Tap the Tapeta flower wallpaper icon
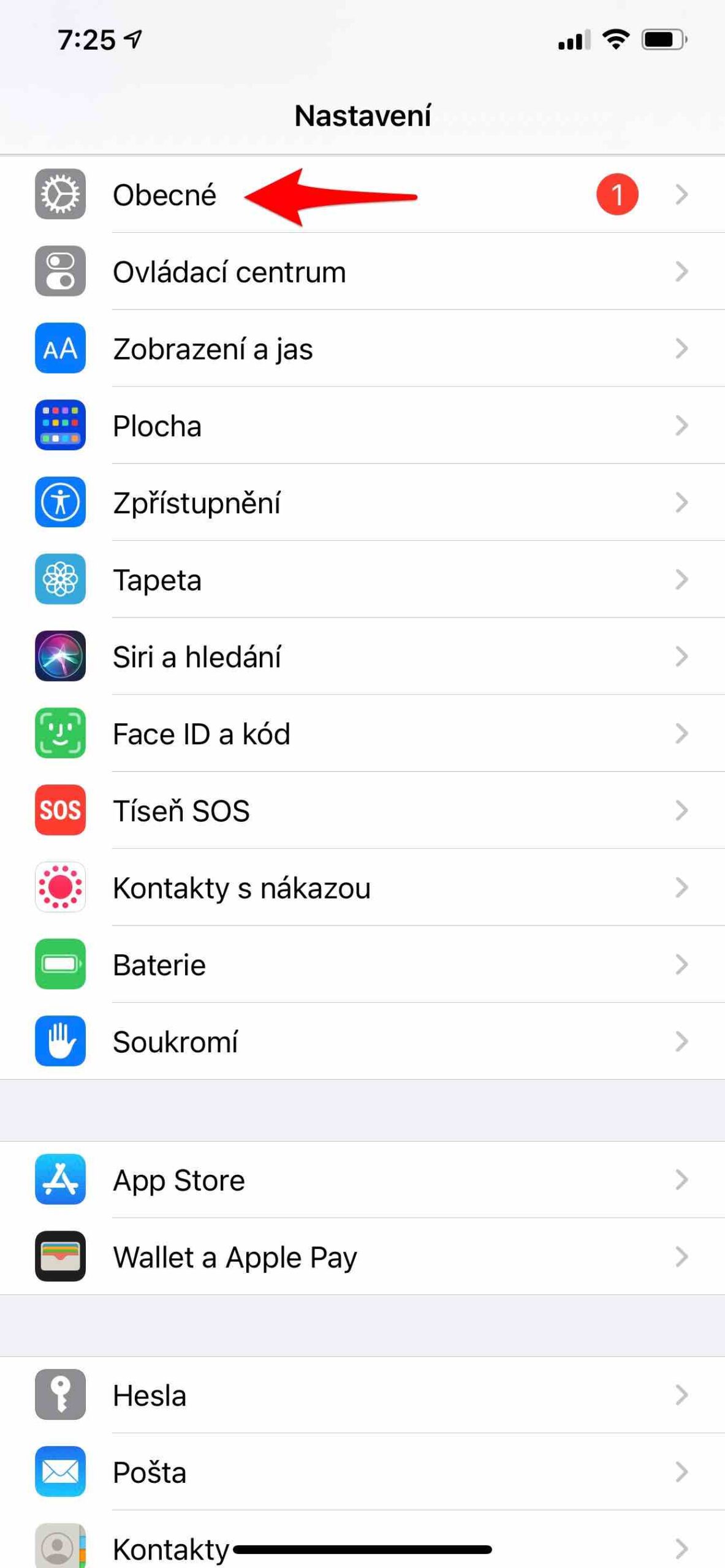The height and width of the screenshot is (1568, 725). tap(59, 580)
